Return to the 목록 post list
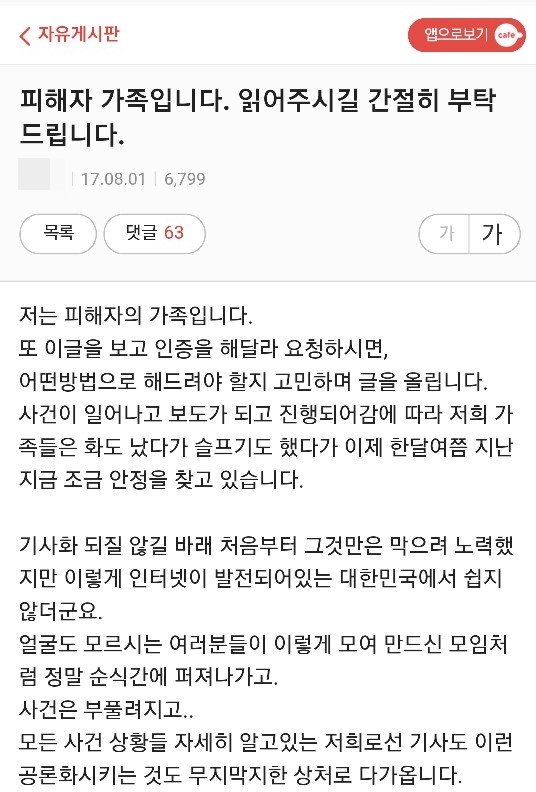 (58, 233)
